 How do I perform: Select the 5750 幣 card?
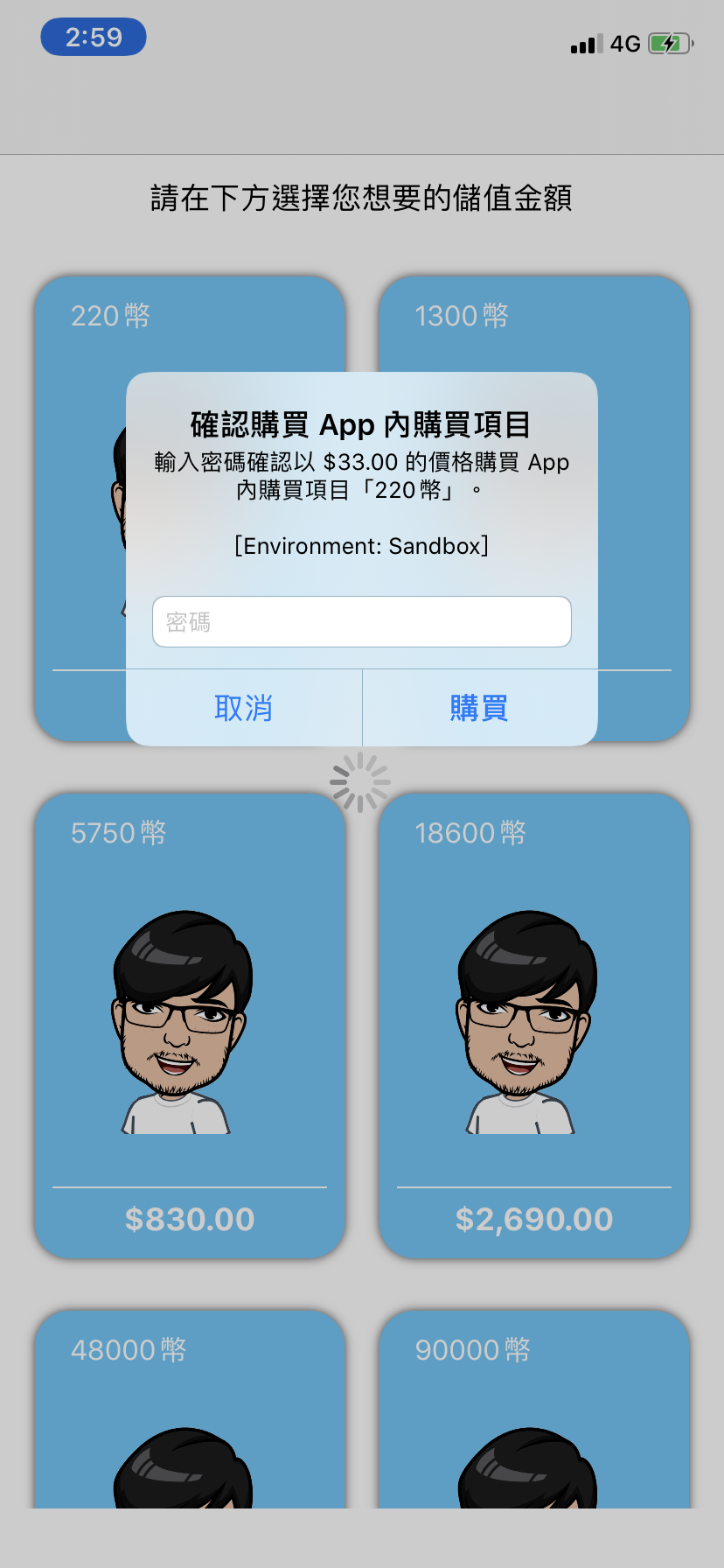[x=189, y=1025]
